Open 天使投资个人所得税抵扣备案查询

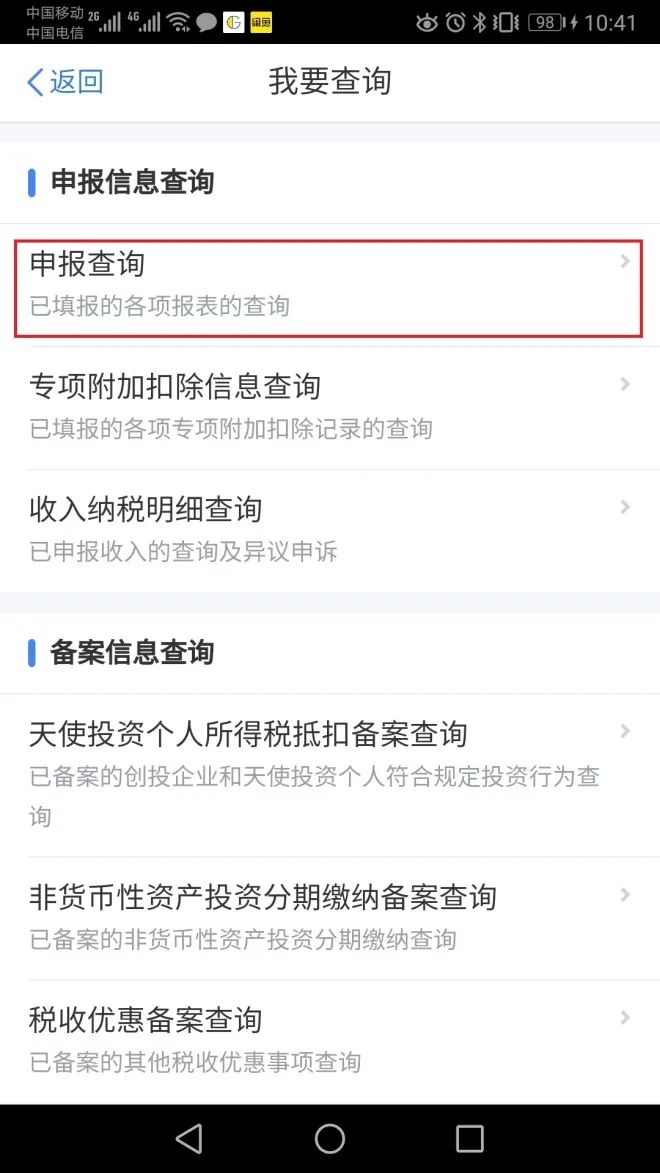click(329, 776)
